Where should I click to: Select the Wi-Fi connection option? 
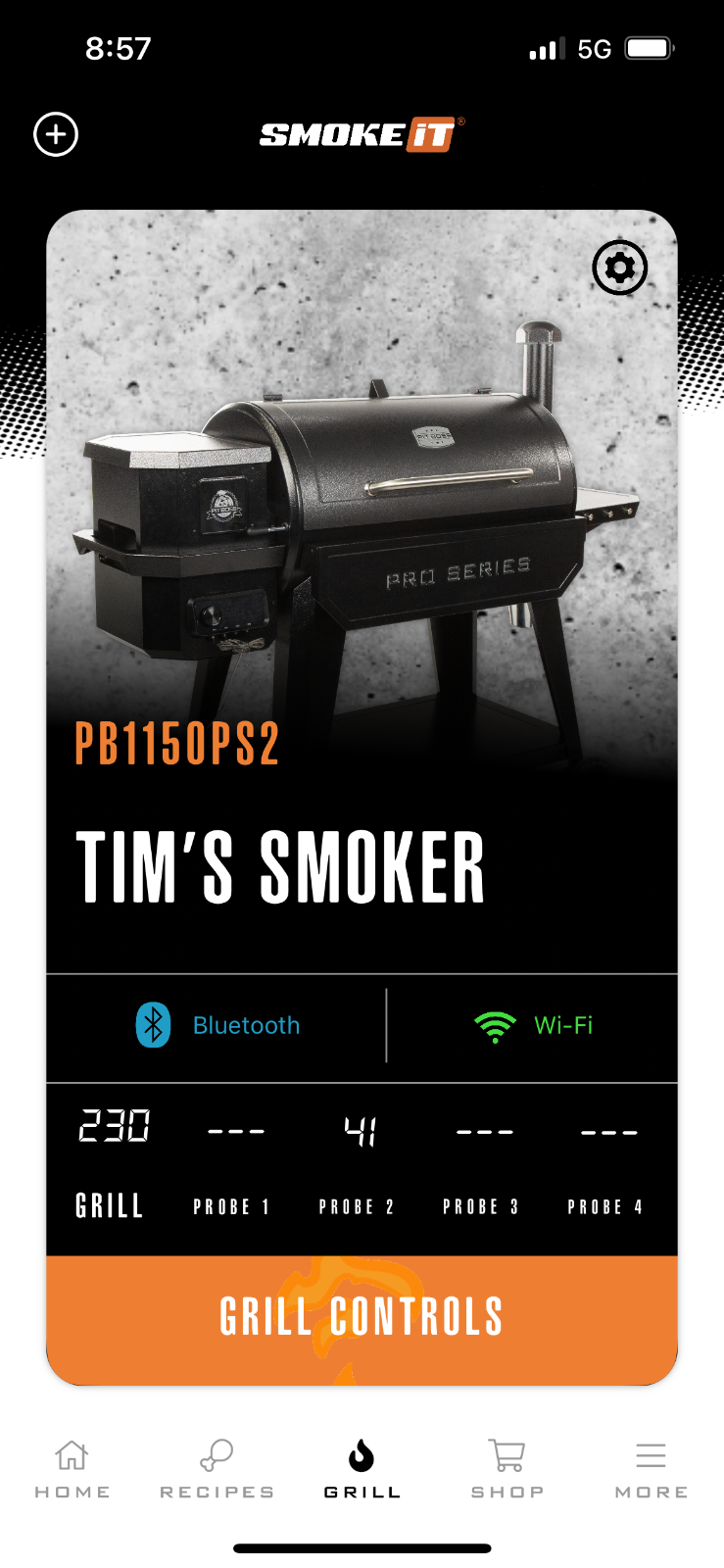tap(534, 1025)
